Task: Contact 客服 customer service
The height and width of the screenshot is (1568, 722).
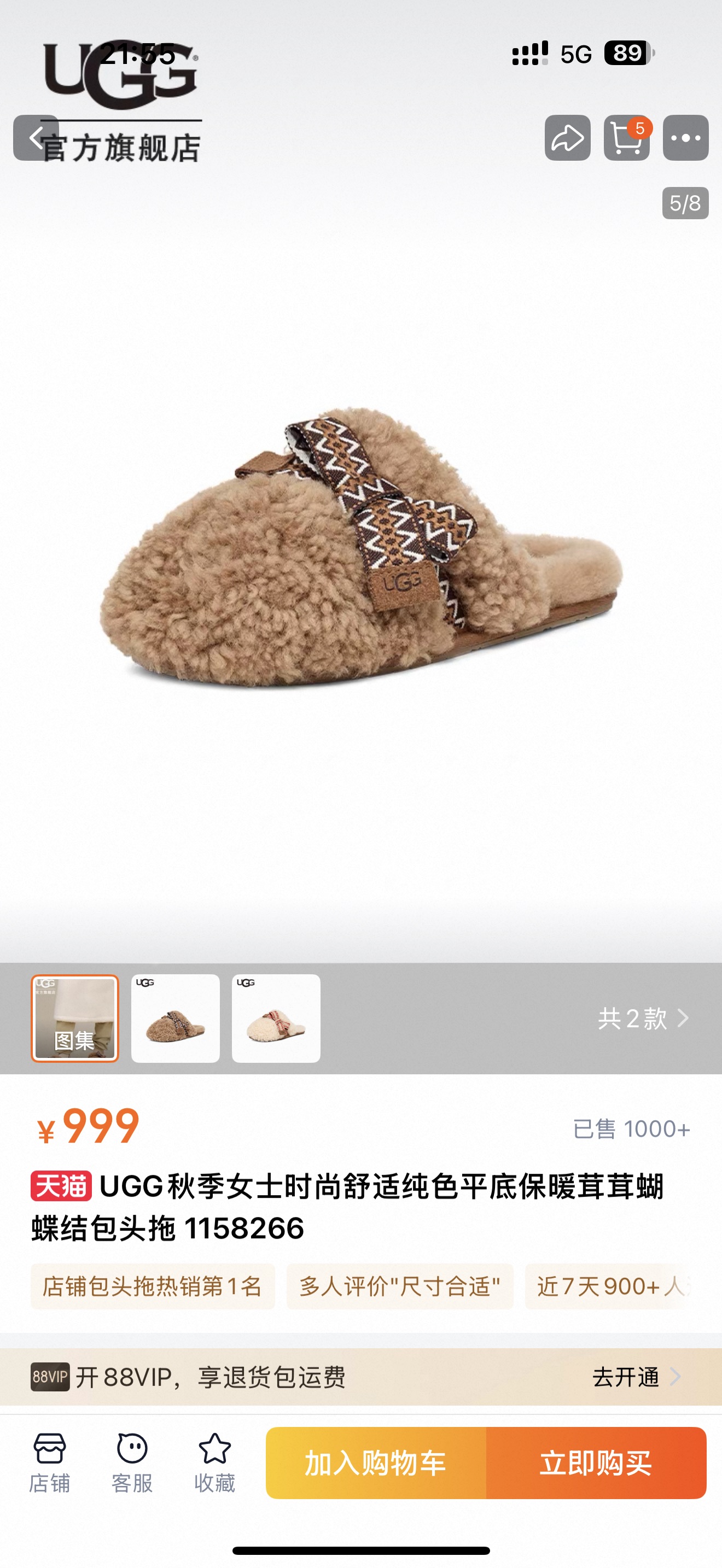Action: 132,1462
